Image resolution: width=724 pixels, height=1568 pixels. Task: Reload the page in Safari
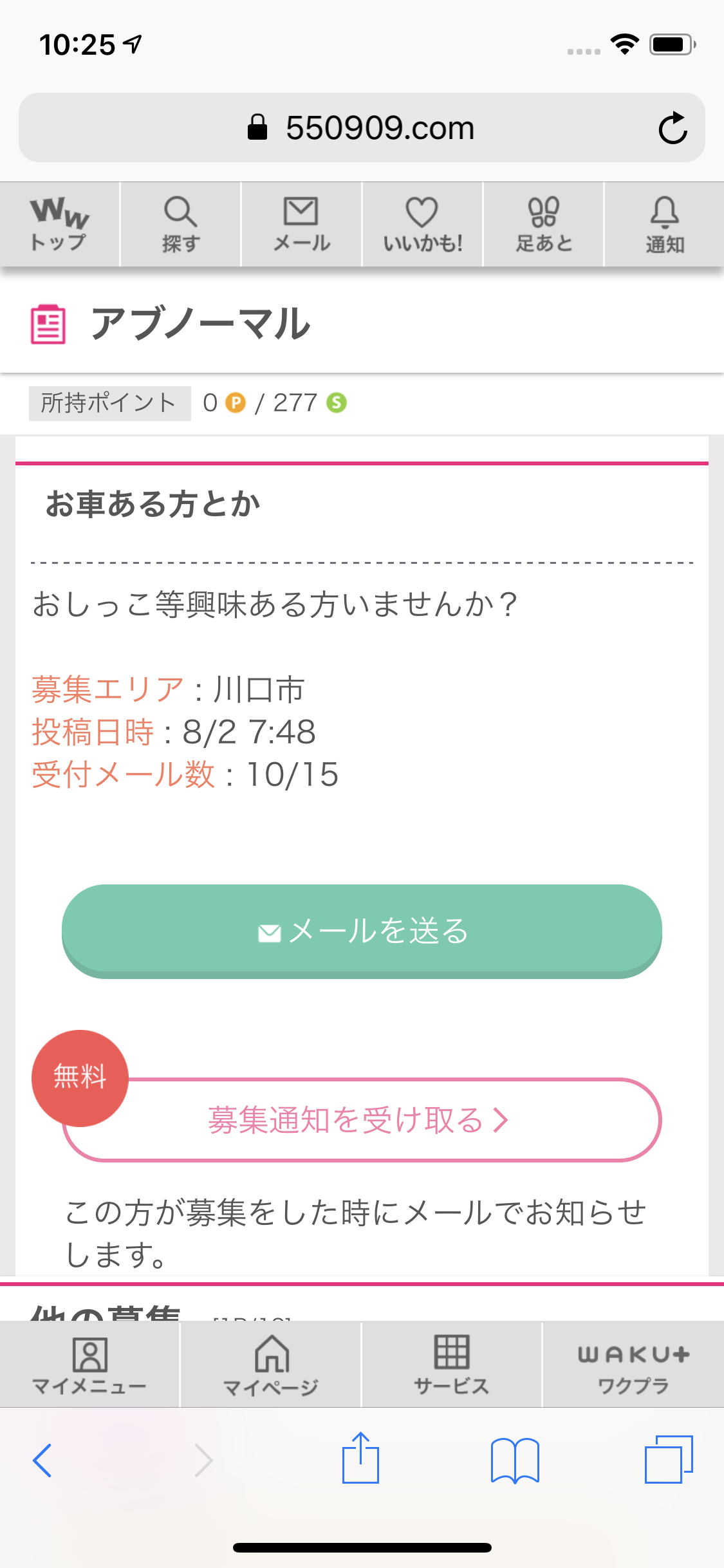[x=673, y=127]
